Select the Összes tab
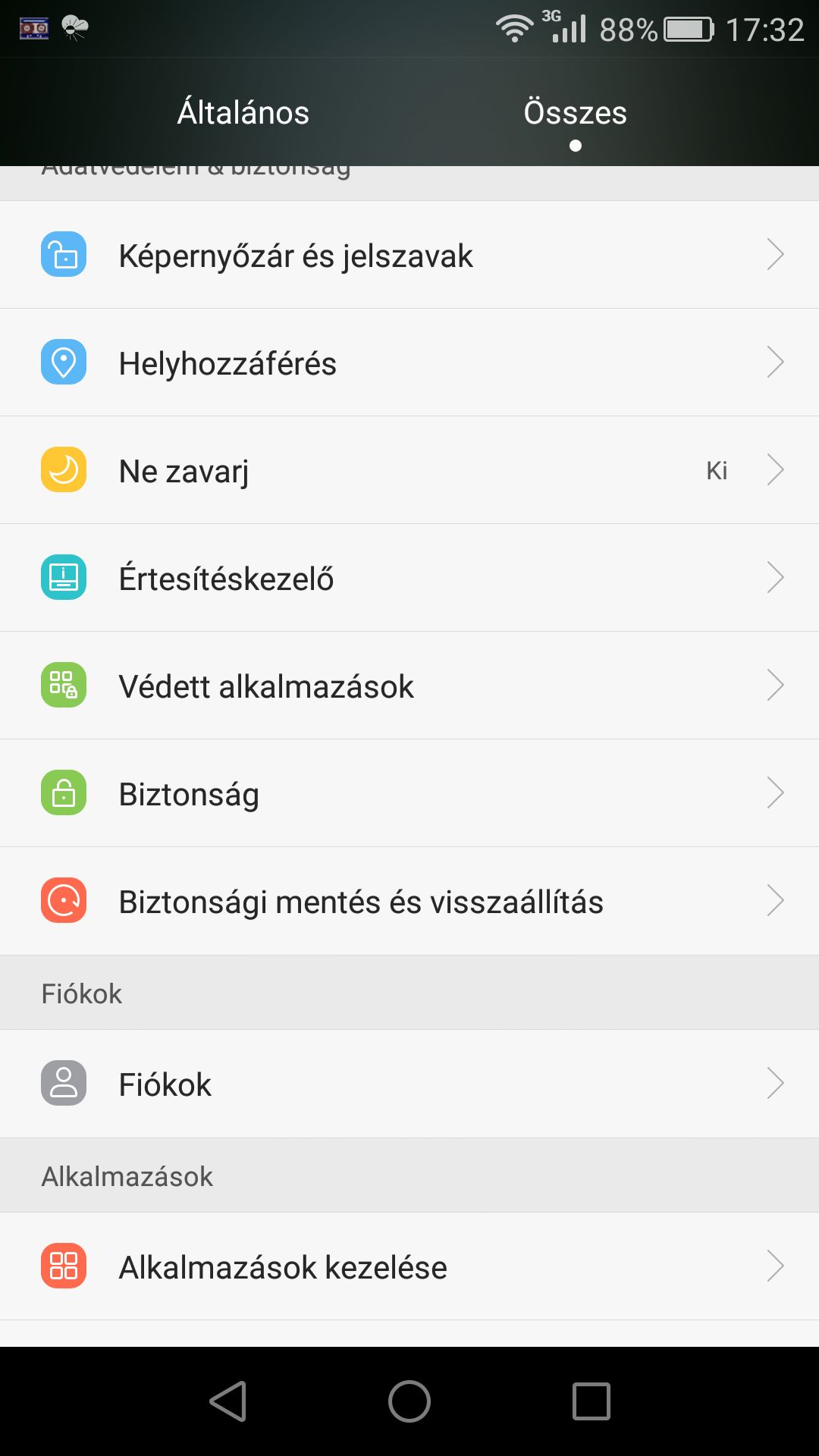 point(575,112)
